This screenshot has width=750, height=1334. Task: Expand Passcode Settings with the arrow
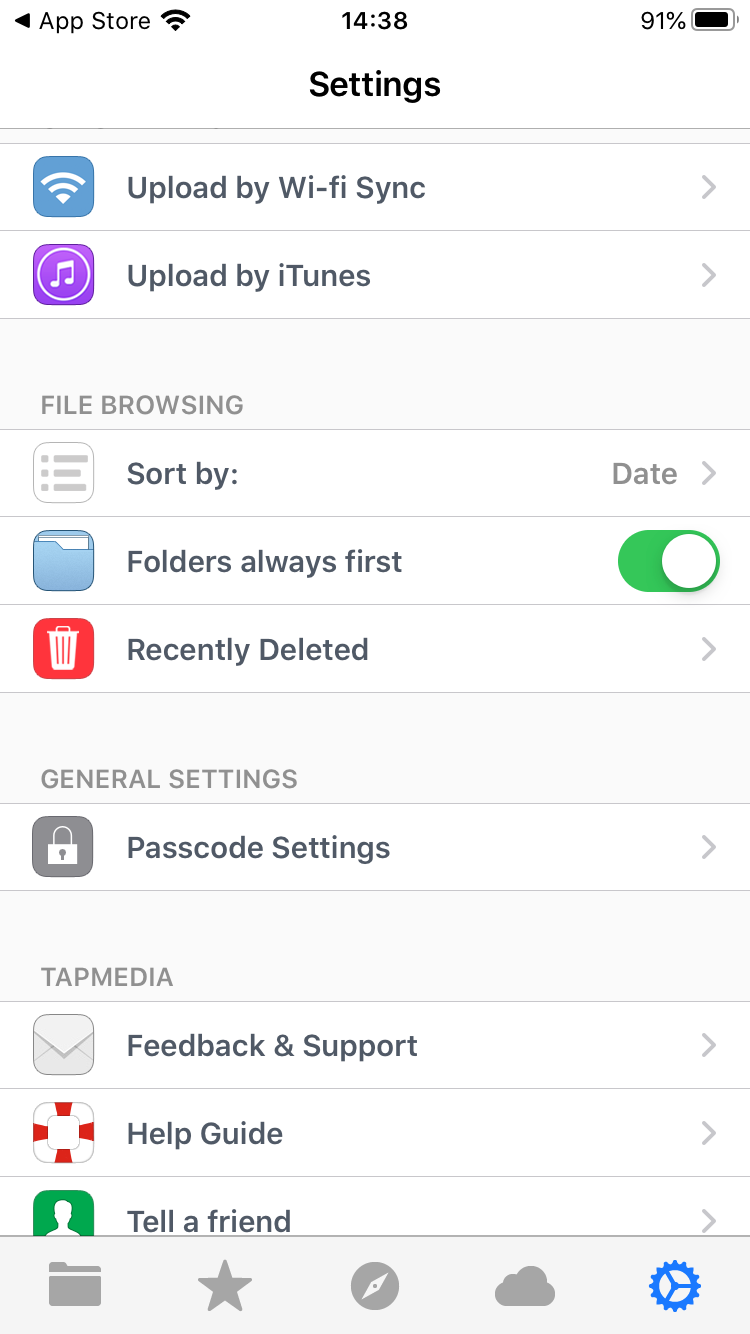point(709,847)
